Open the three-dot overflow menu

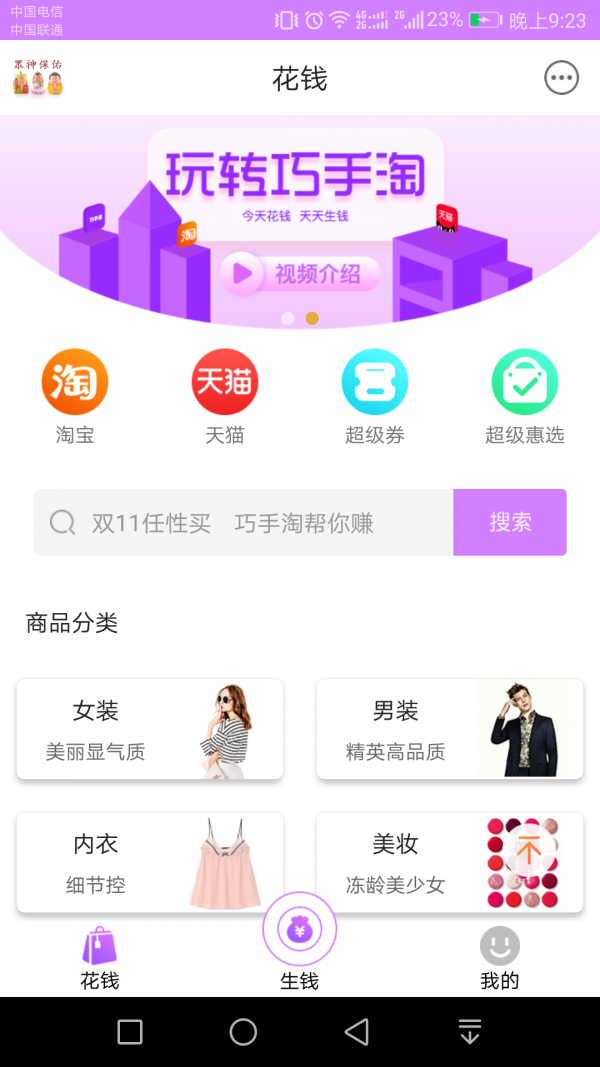click(561, 78)
